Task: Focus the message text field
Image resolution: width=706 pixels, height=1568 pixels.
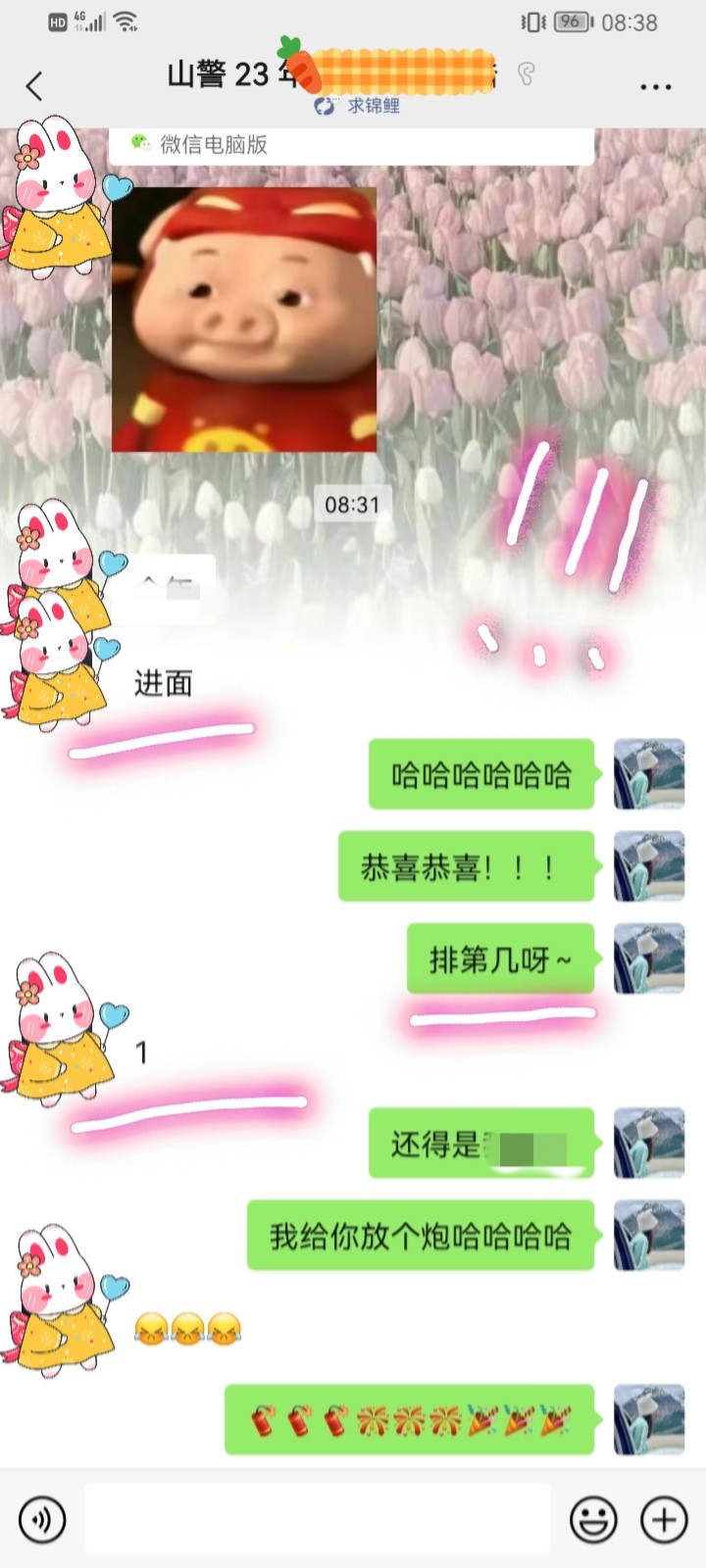Action: point(317,1519)
